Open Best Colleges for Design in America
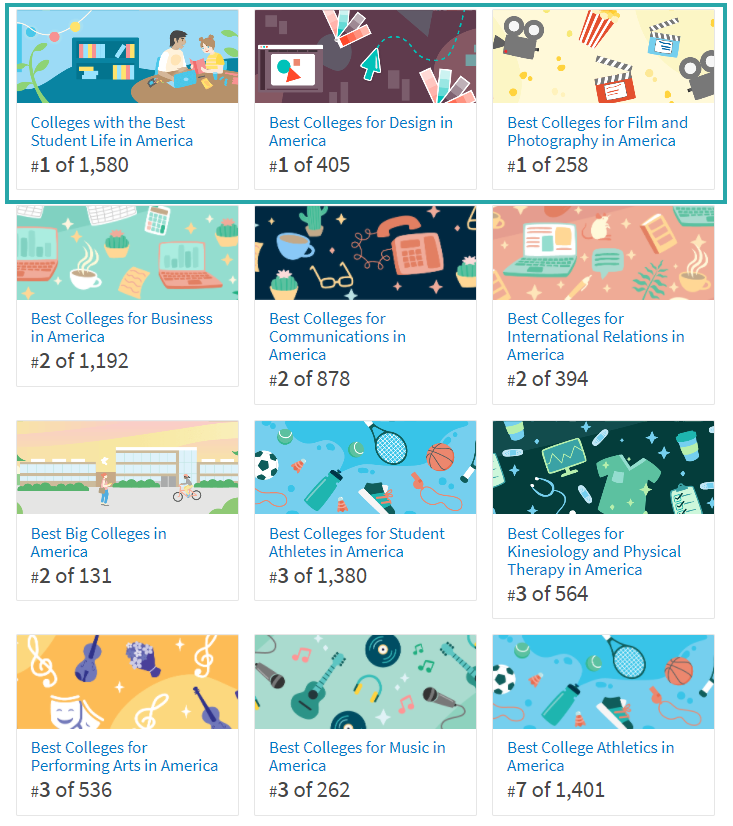 [360, 132]
